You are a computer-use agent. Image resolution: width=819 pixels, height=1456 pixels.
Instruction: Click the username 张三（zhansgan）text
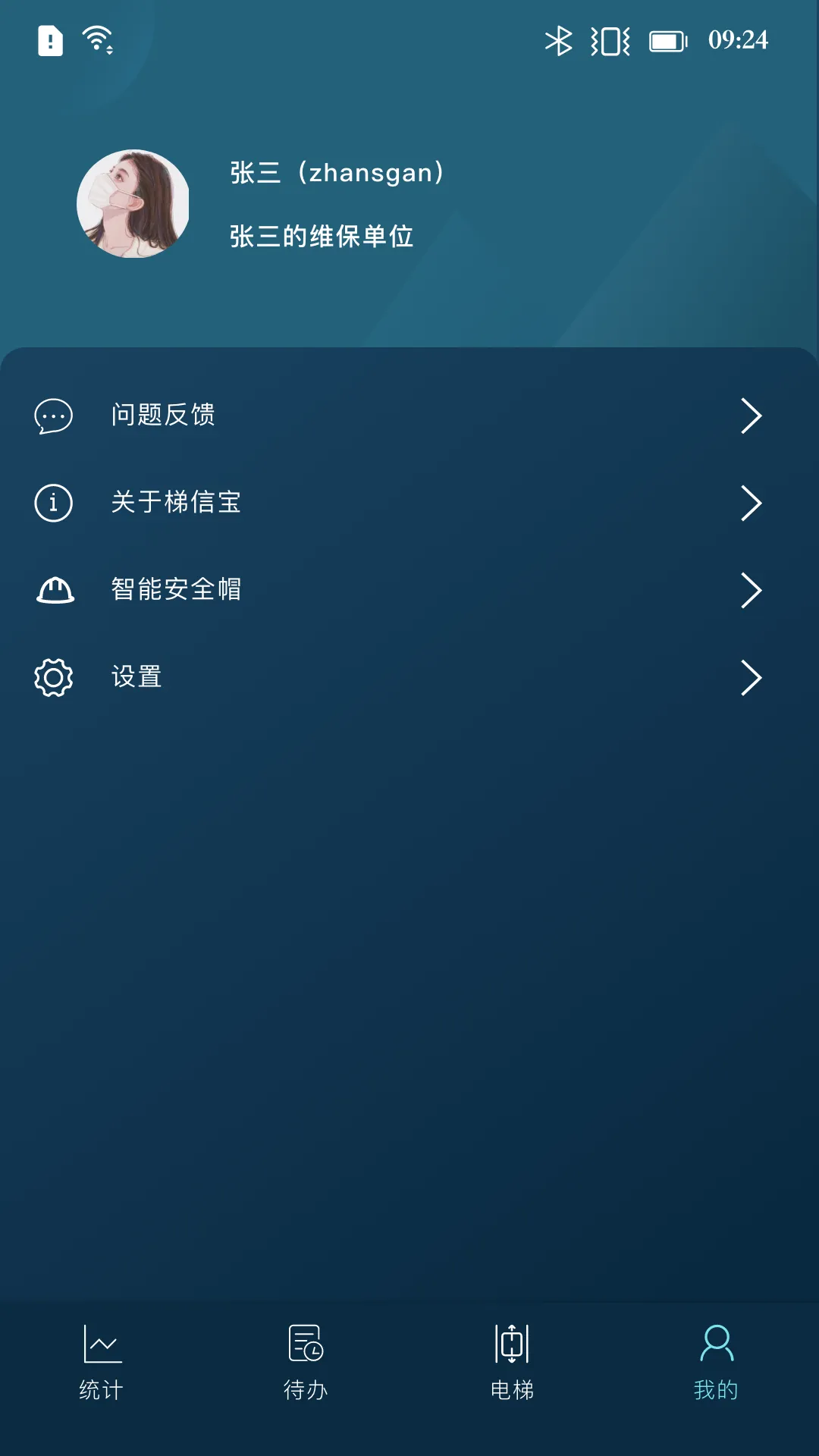(337, 173)
